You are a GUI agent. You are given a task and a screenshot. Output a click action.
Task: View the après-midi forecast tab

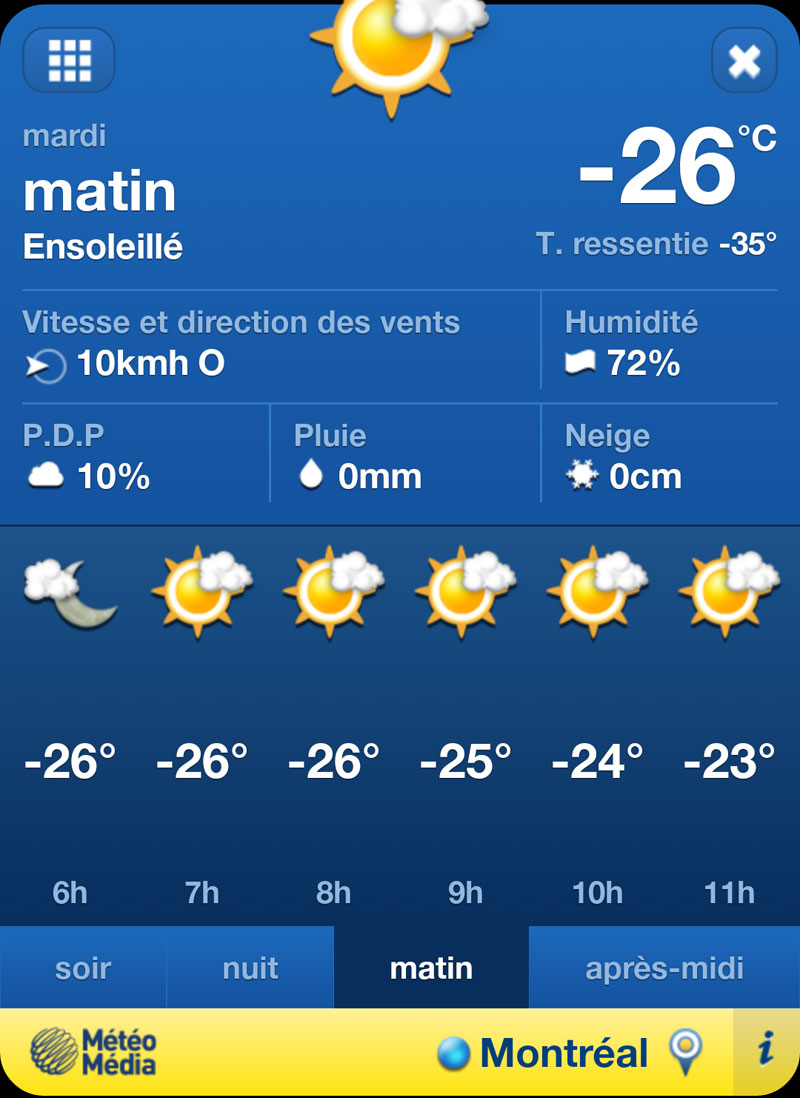(x=664, y=968)
